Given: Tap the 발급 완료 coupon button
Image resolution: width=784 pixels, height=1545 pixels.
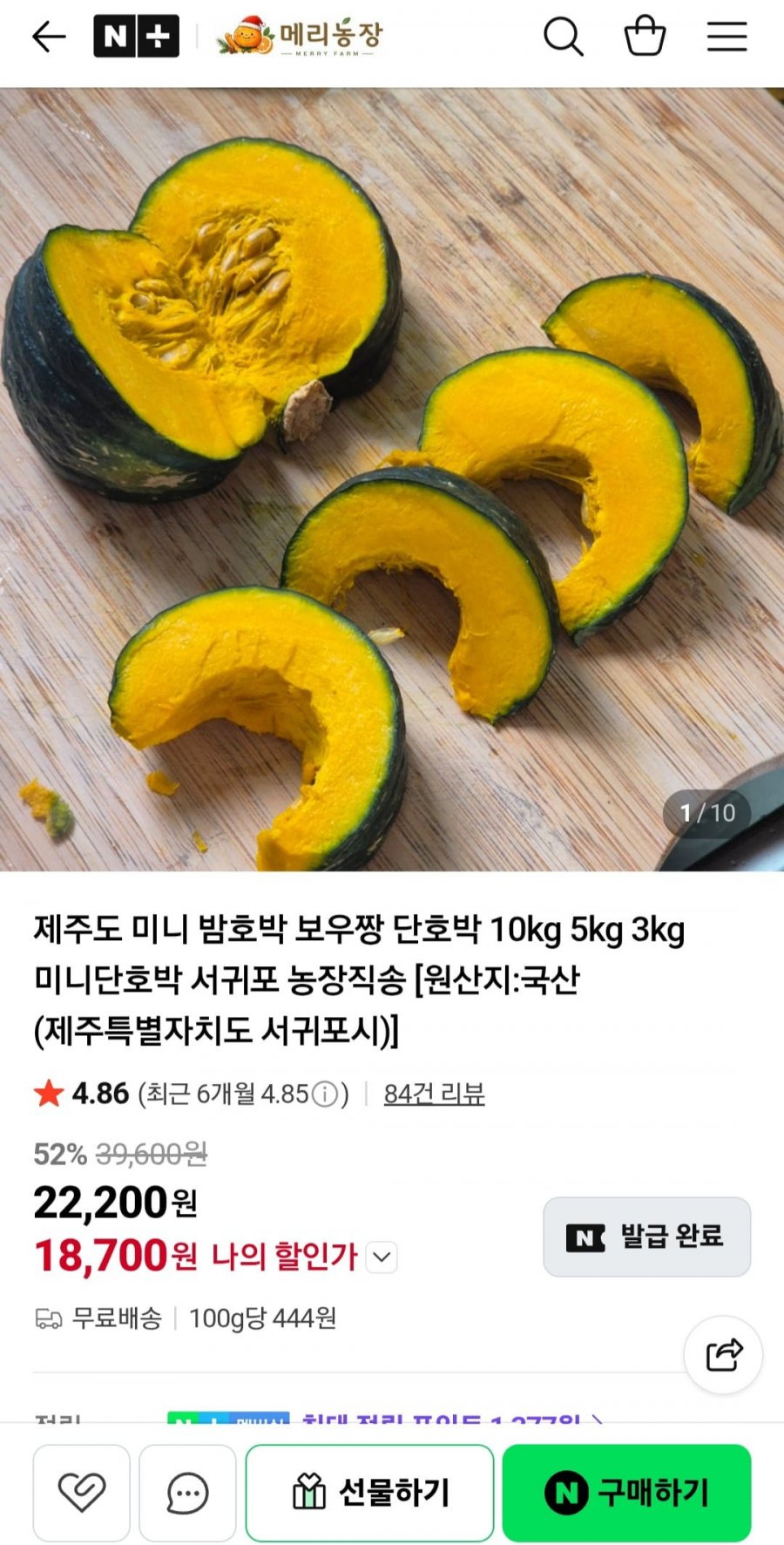Looking at the screenshot, I should [x=646, y=1237].
